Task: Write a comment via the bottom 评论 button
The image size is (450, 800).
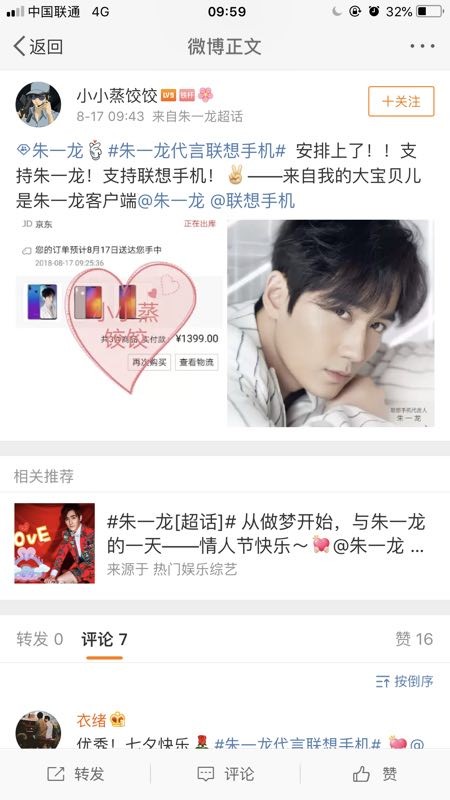Action: [x=225, y=774]
